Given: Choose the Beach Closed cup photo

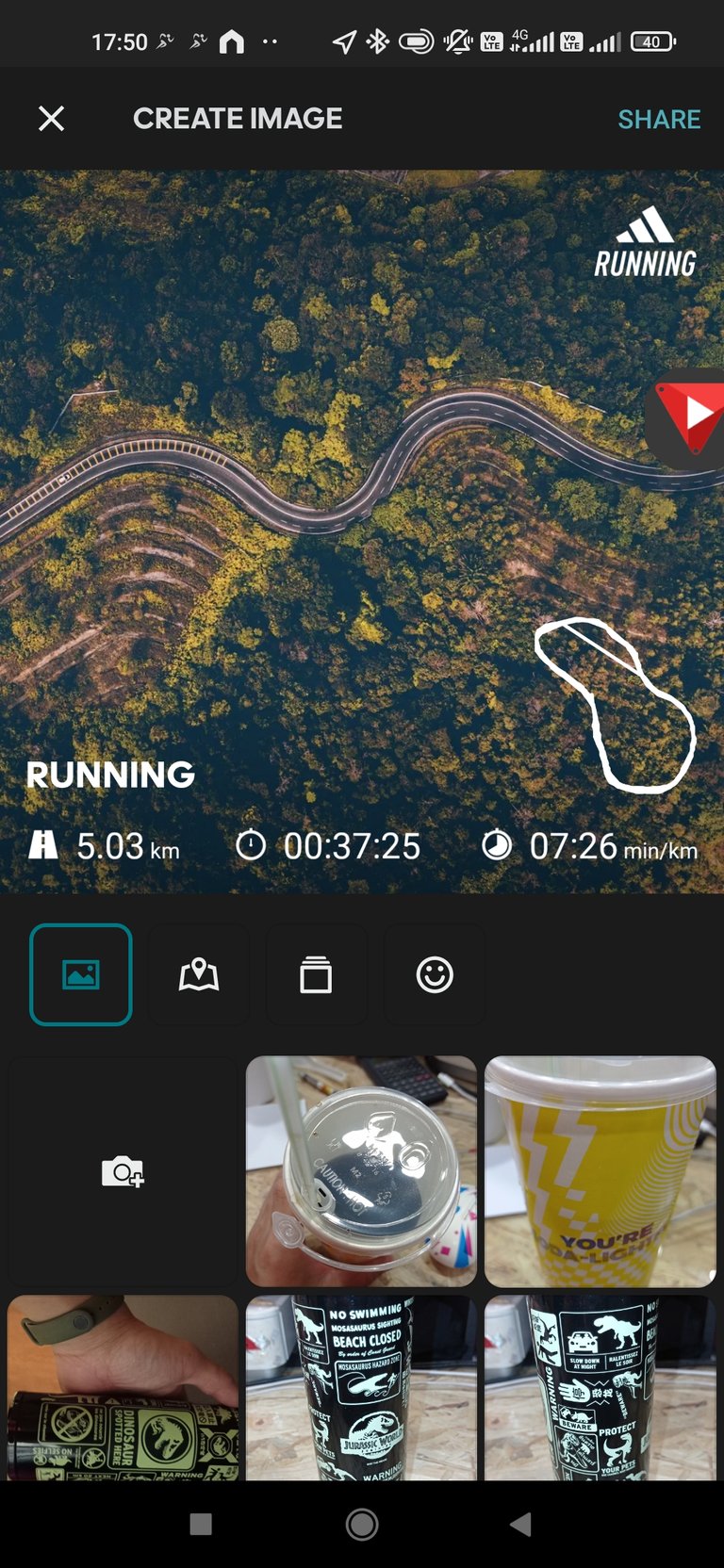Looking at the screenshot, I should click(361, 1387).
